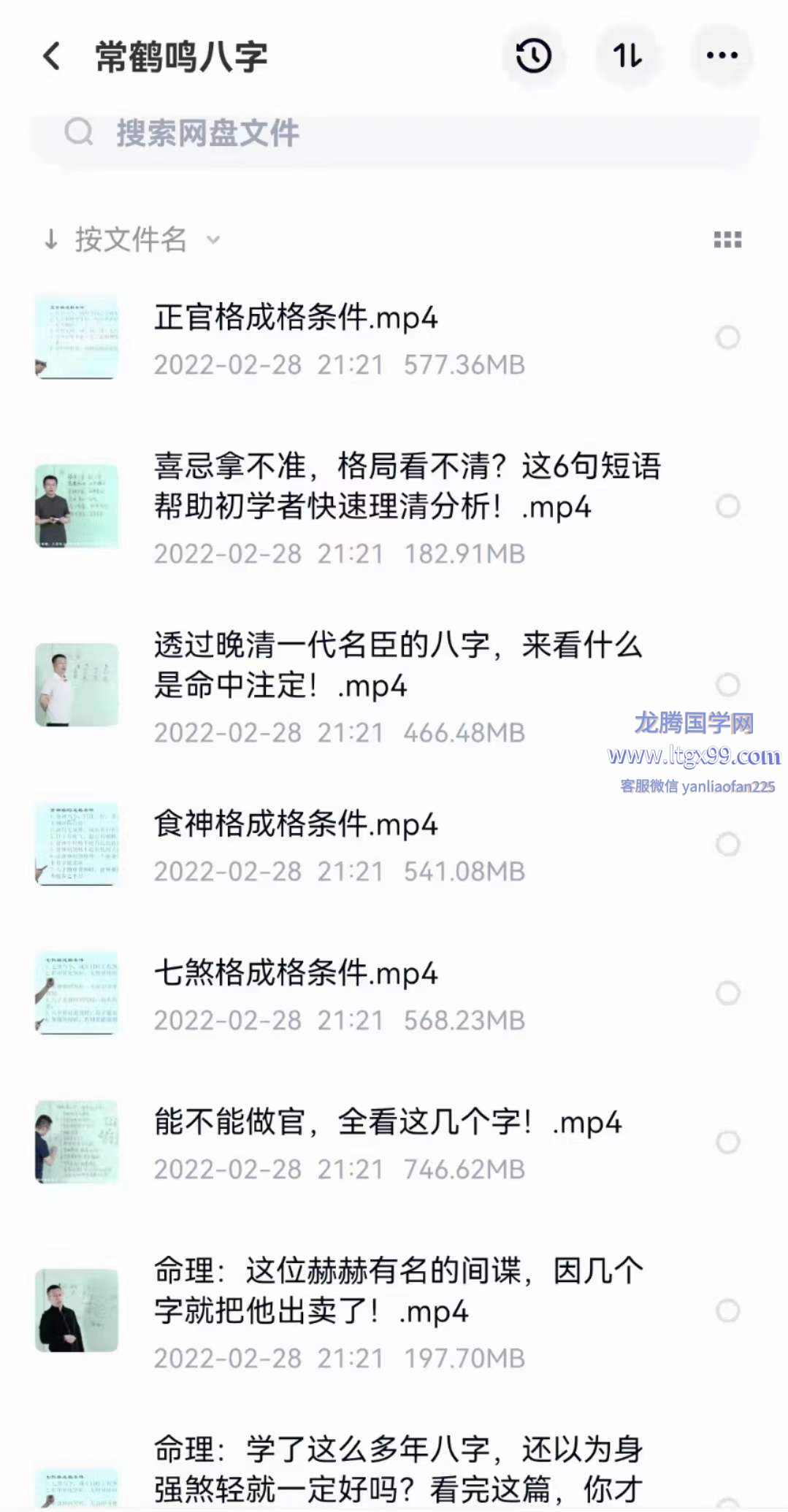Select the checkbox for 食神格成格条件.mp4
788x1512 pixels.
click(x=727, y=844)
